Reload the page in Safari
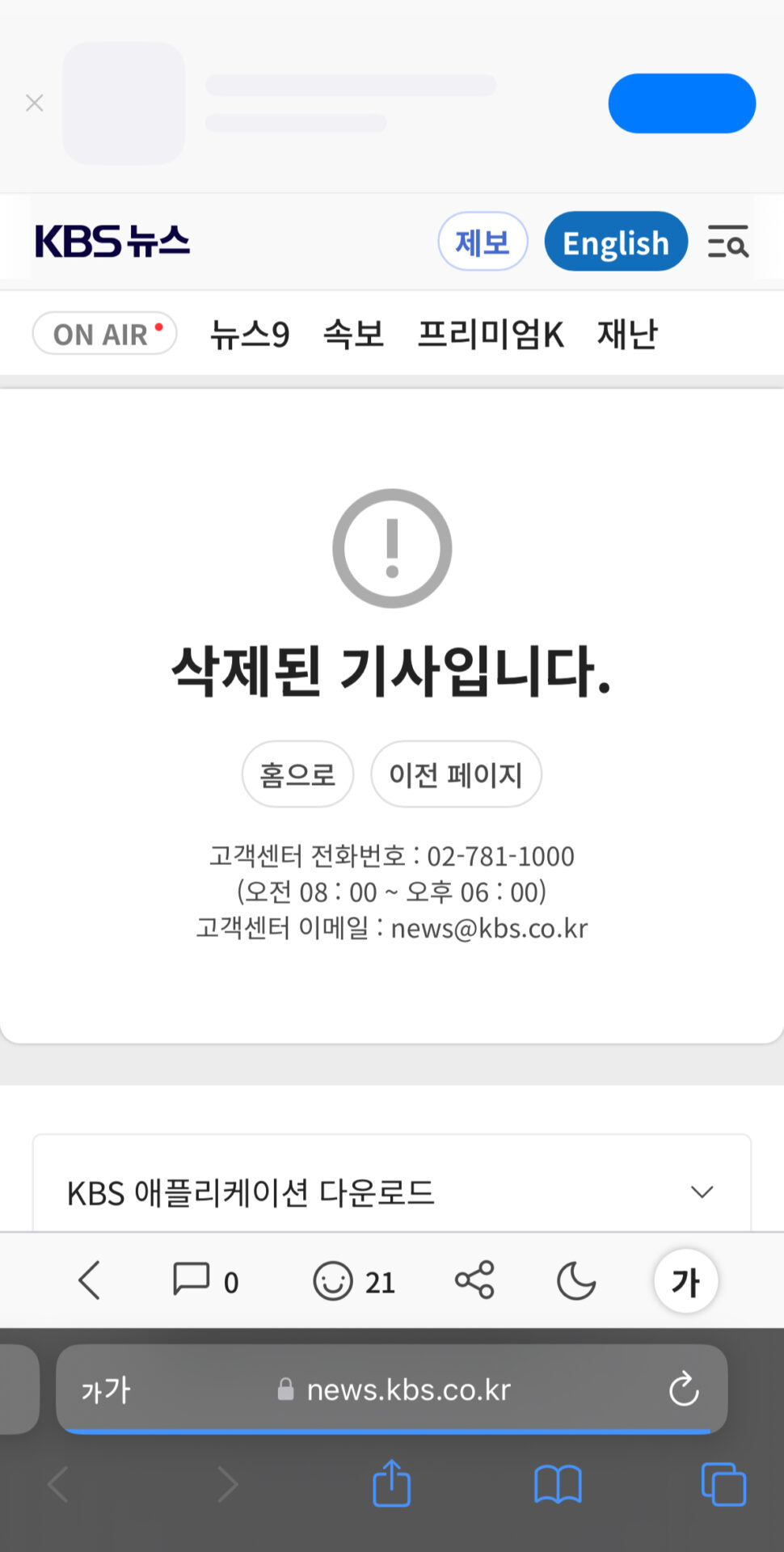The image size is (784, 1552). (683, 1390)
